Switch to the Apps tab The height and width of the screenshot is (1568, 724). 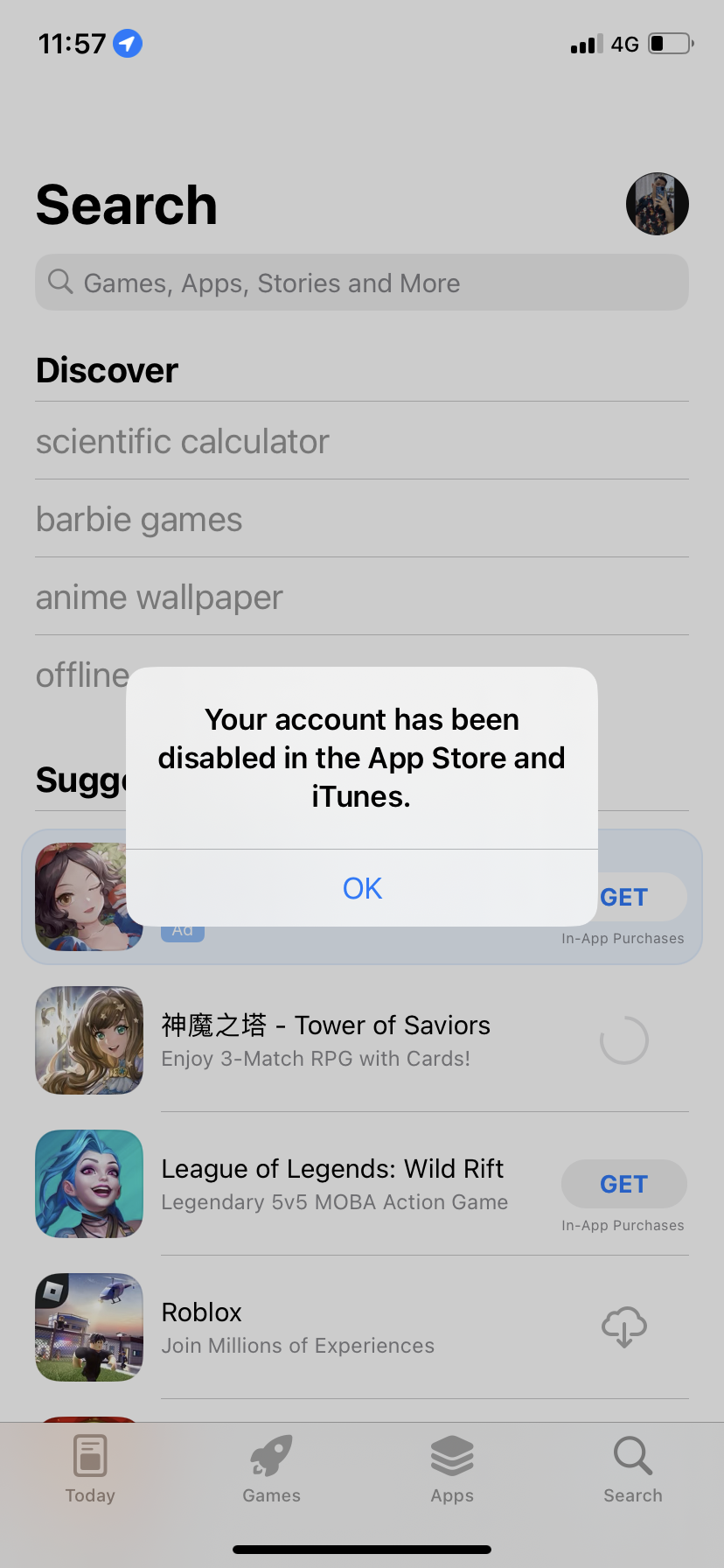452,1469
